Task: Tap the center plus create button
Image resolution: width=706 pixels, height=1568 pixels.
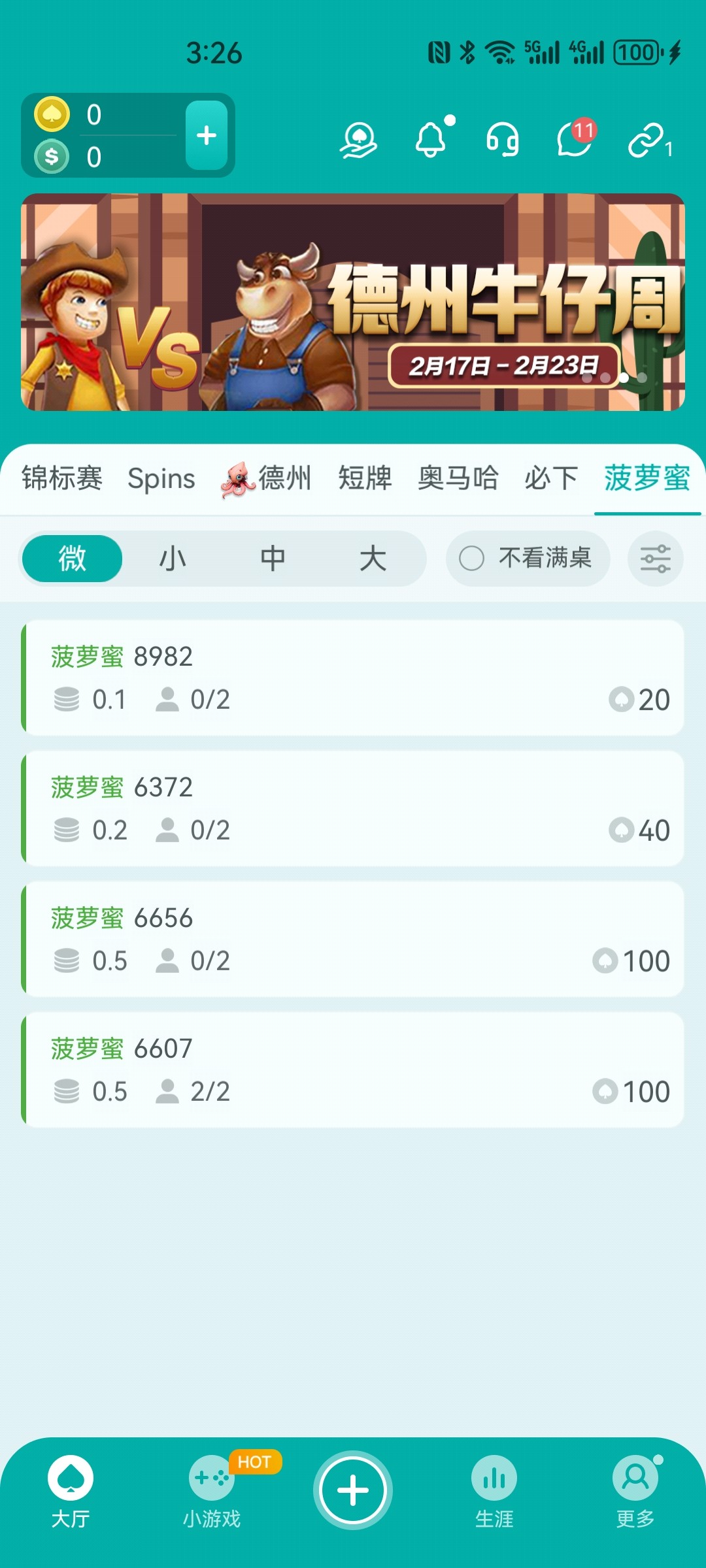Action: point(353,1490)
